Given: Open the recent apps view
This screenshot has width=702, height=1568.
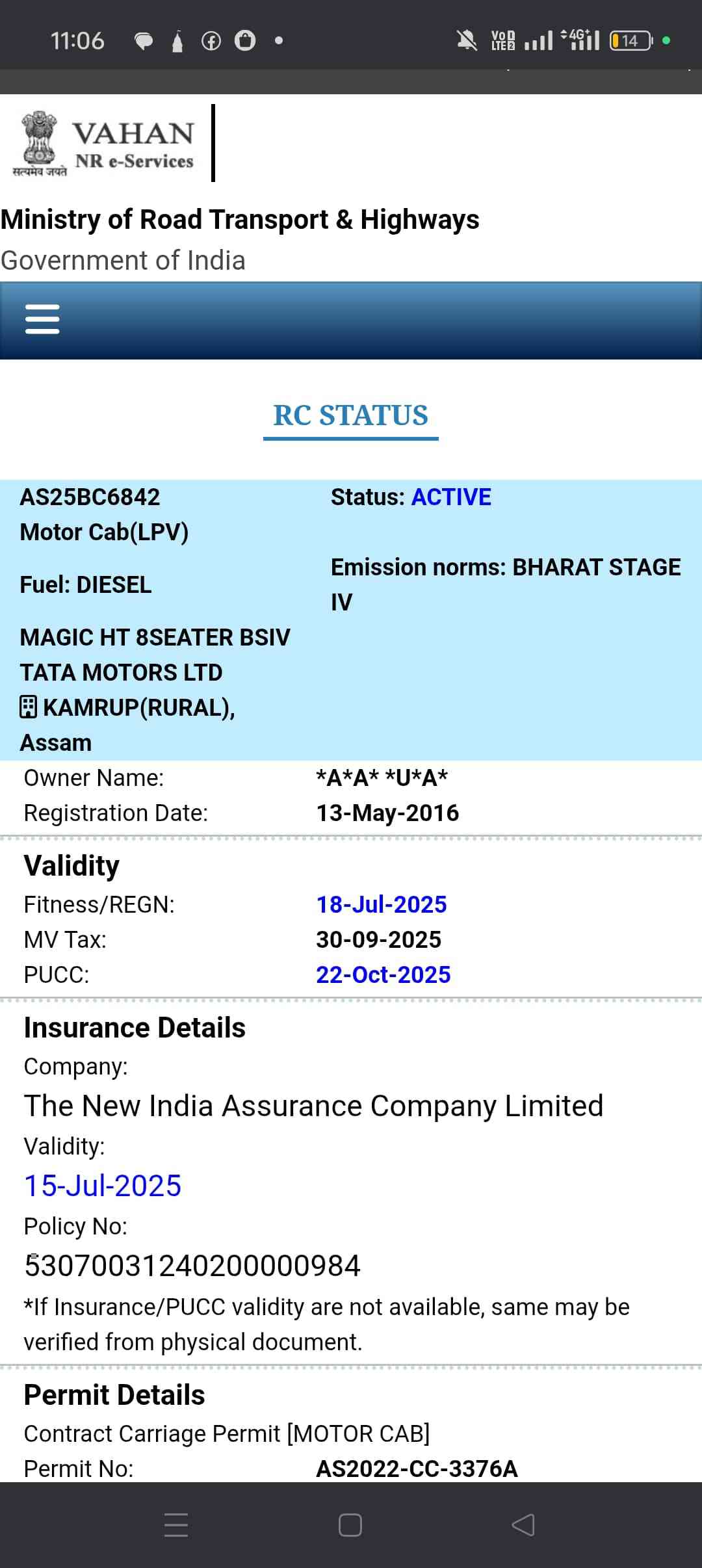Looking at the screenshot, I should (x=176, y=1524).
